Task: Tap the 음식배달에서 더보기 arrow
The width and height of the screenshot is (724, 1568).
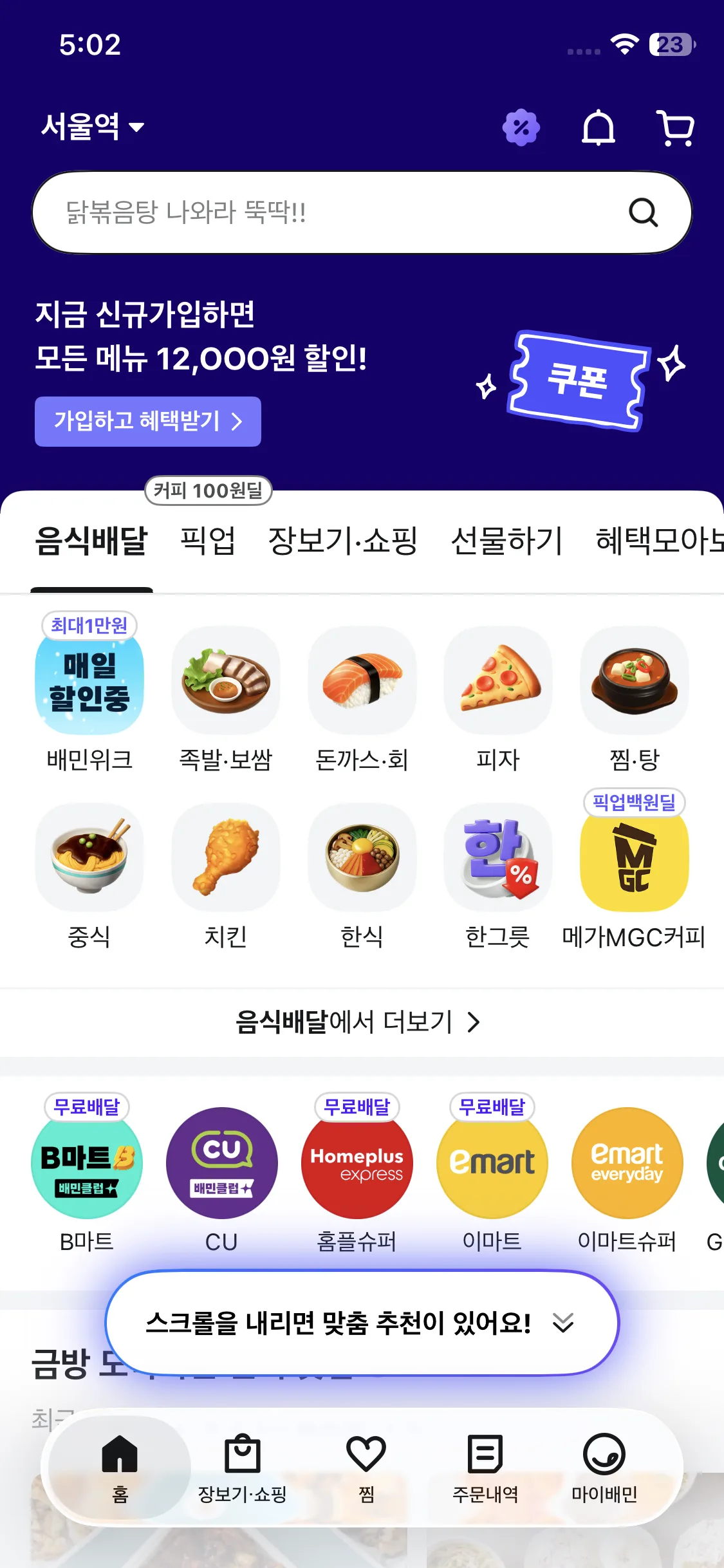Action: 474,1022
